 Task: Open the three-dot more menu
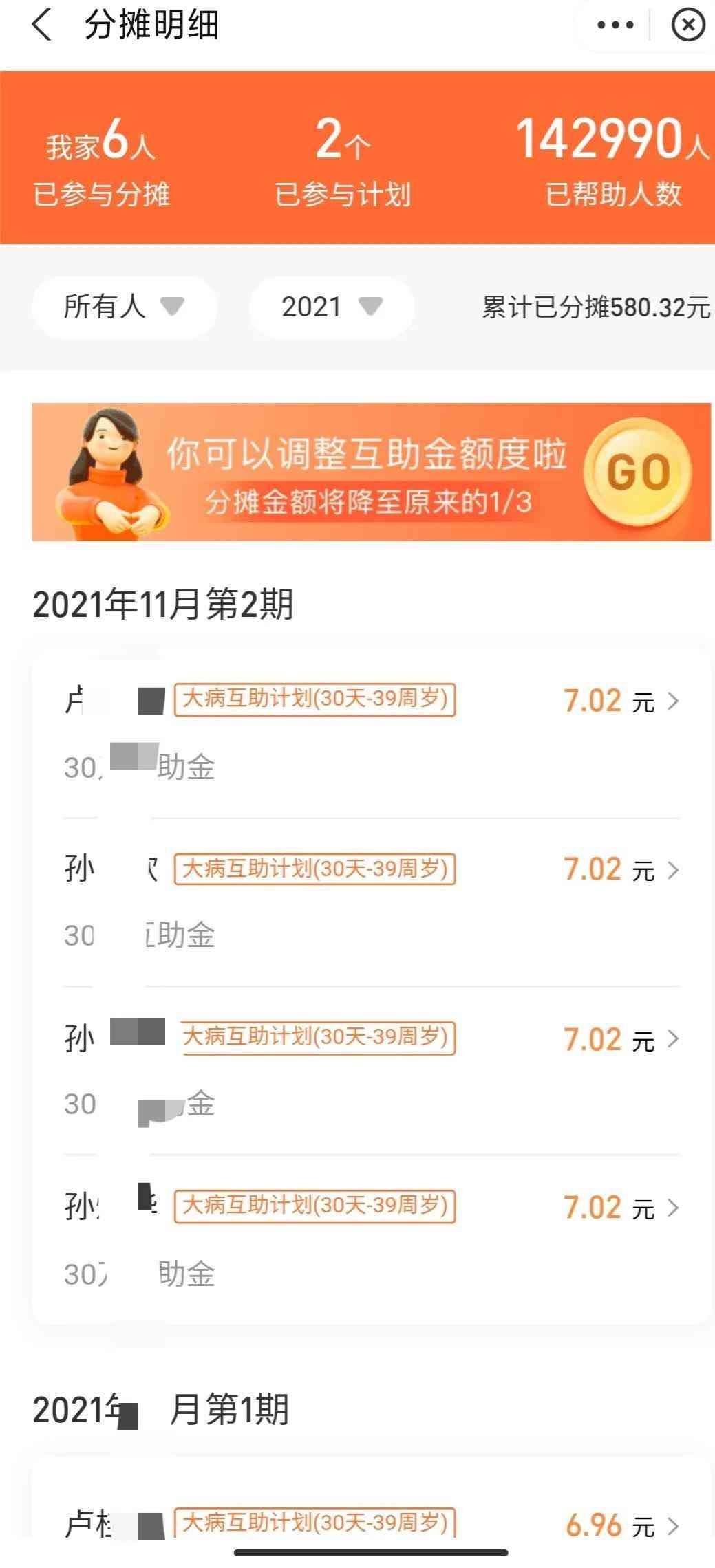click(x=615, y=26)
